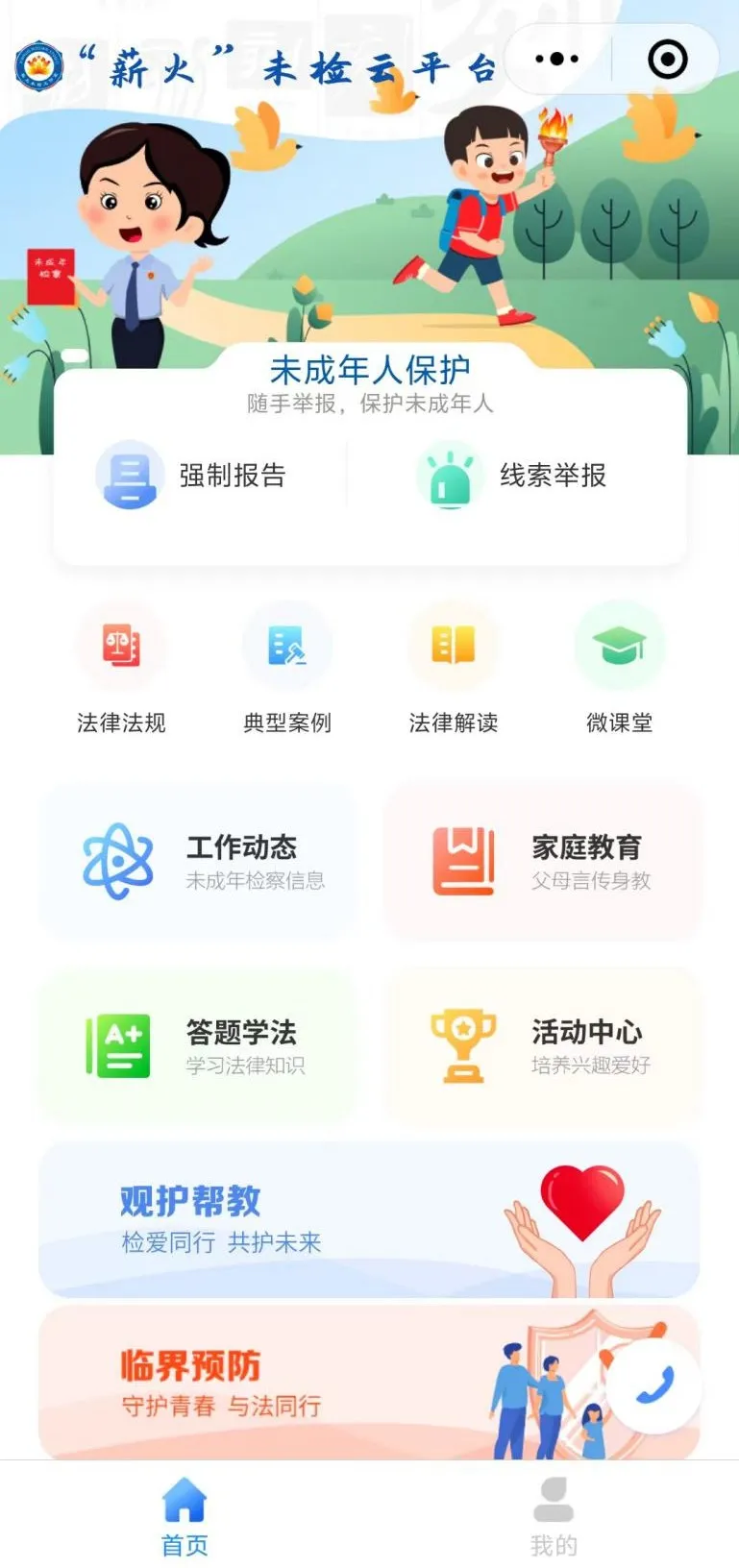Screen dimensions: 739x1568
Task: Open 活动中心
Action: (542, 1046)
